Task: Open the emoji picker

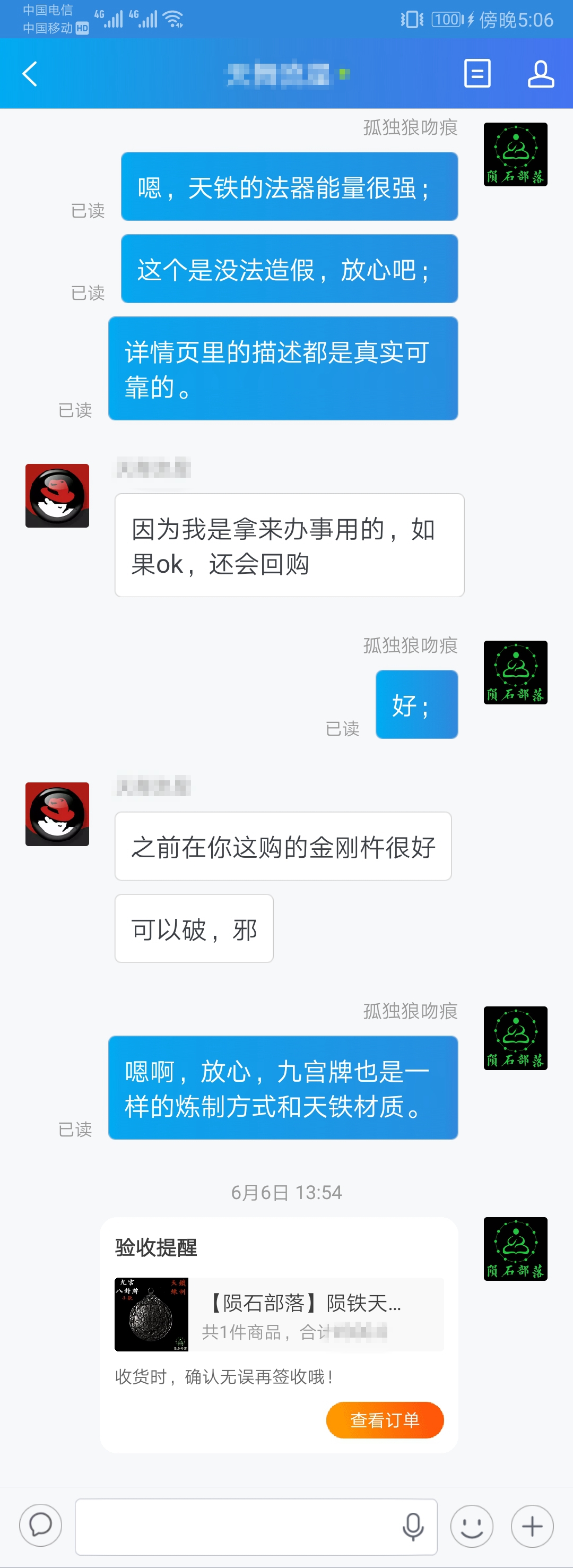Action: (472, 1526)
